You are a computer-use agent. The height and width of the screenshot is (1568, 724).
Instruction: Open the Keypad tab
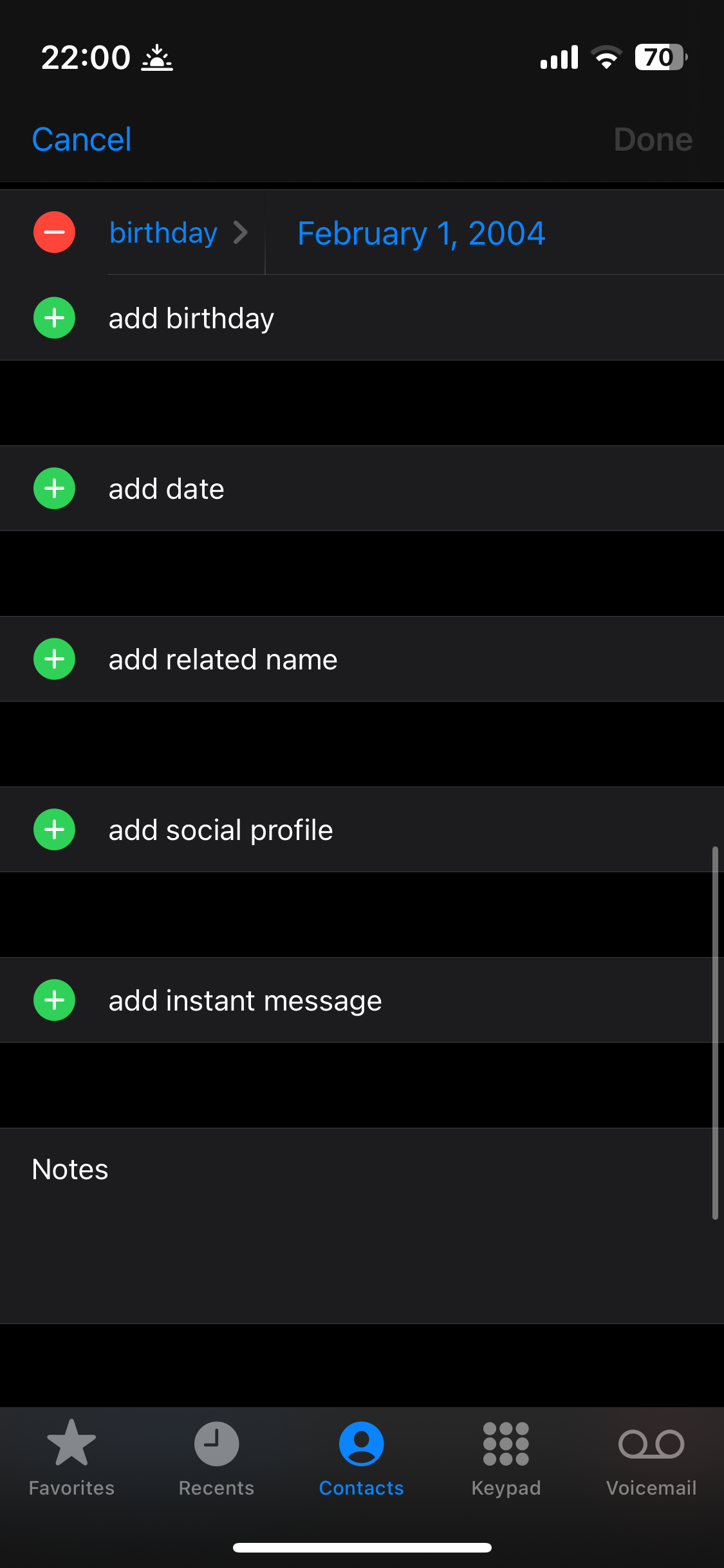(x=506, y=1458)
